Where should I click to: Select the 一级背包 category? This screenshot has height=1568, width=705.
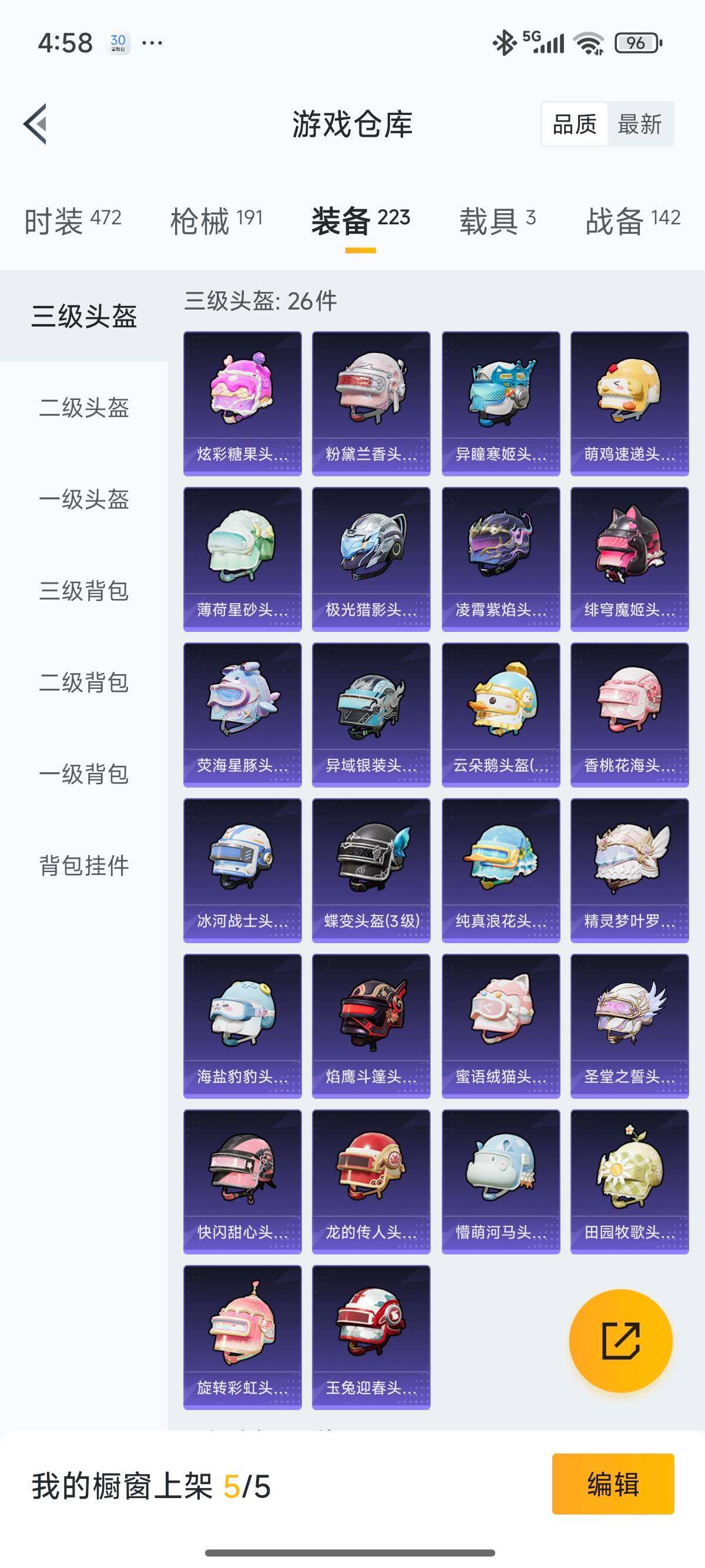click(84, 774)
